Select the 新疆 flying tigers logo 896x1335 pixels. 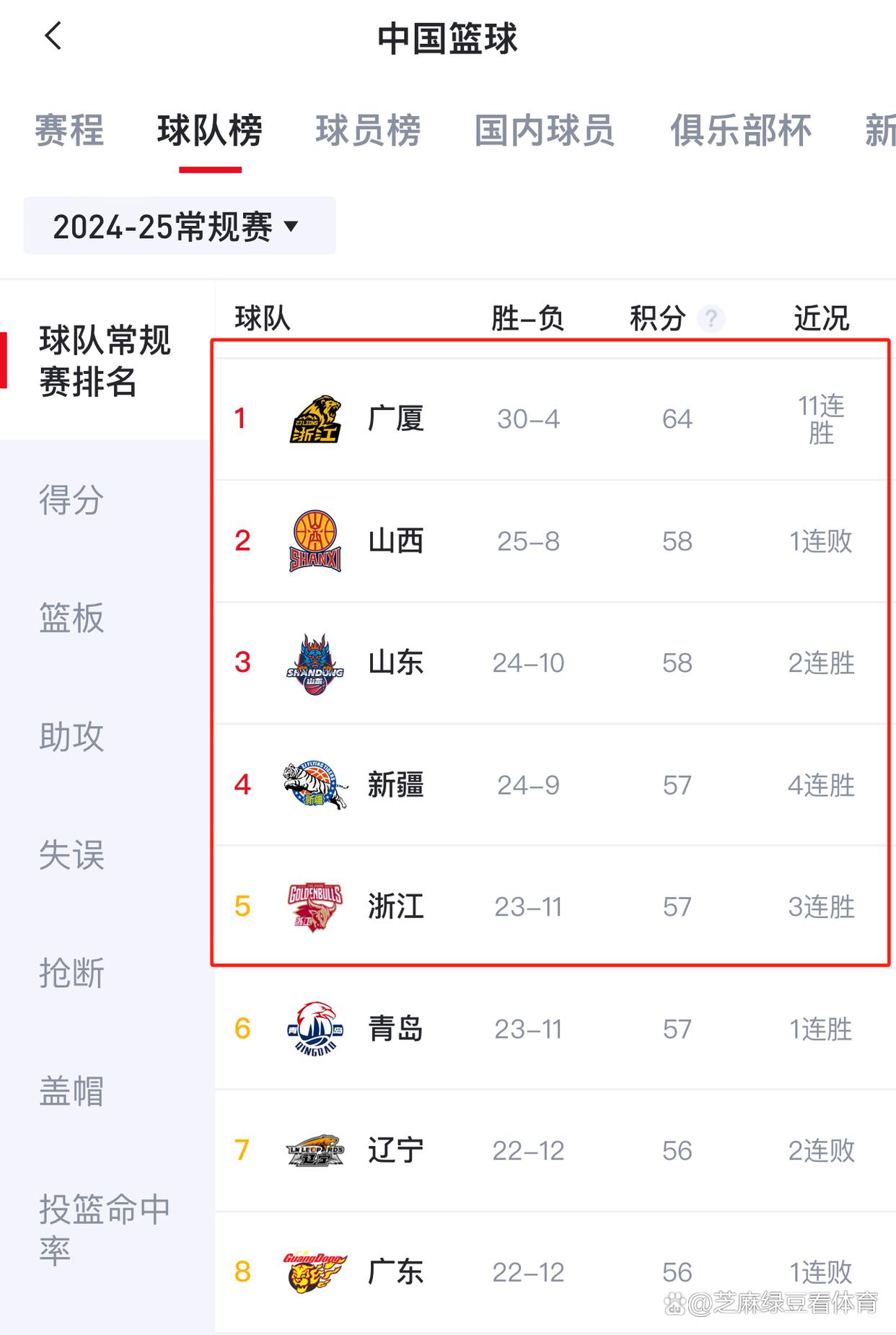pos(316,785)
